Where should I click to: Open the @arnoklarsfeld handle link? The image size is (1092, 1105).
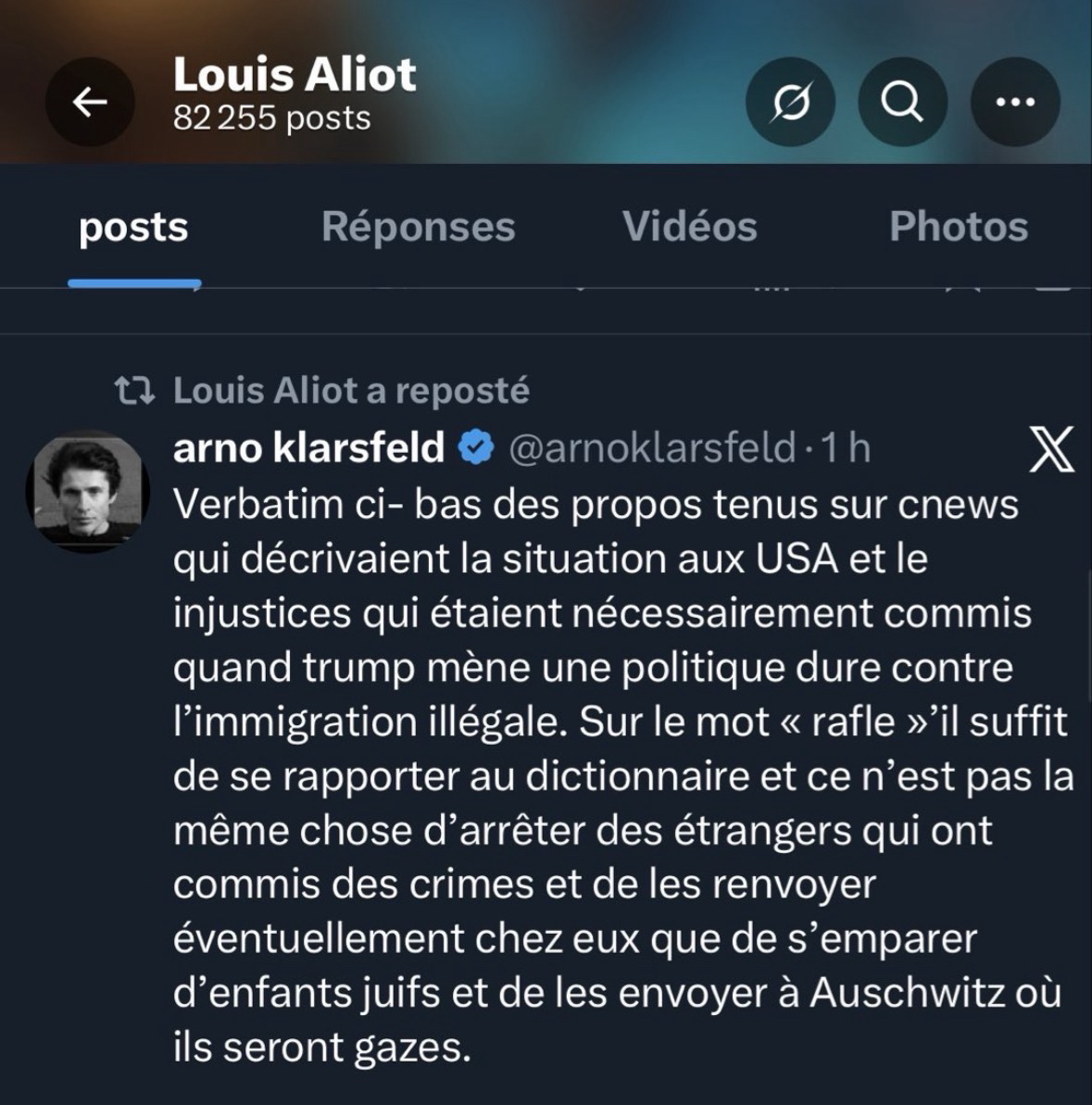tap(651, 448)
